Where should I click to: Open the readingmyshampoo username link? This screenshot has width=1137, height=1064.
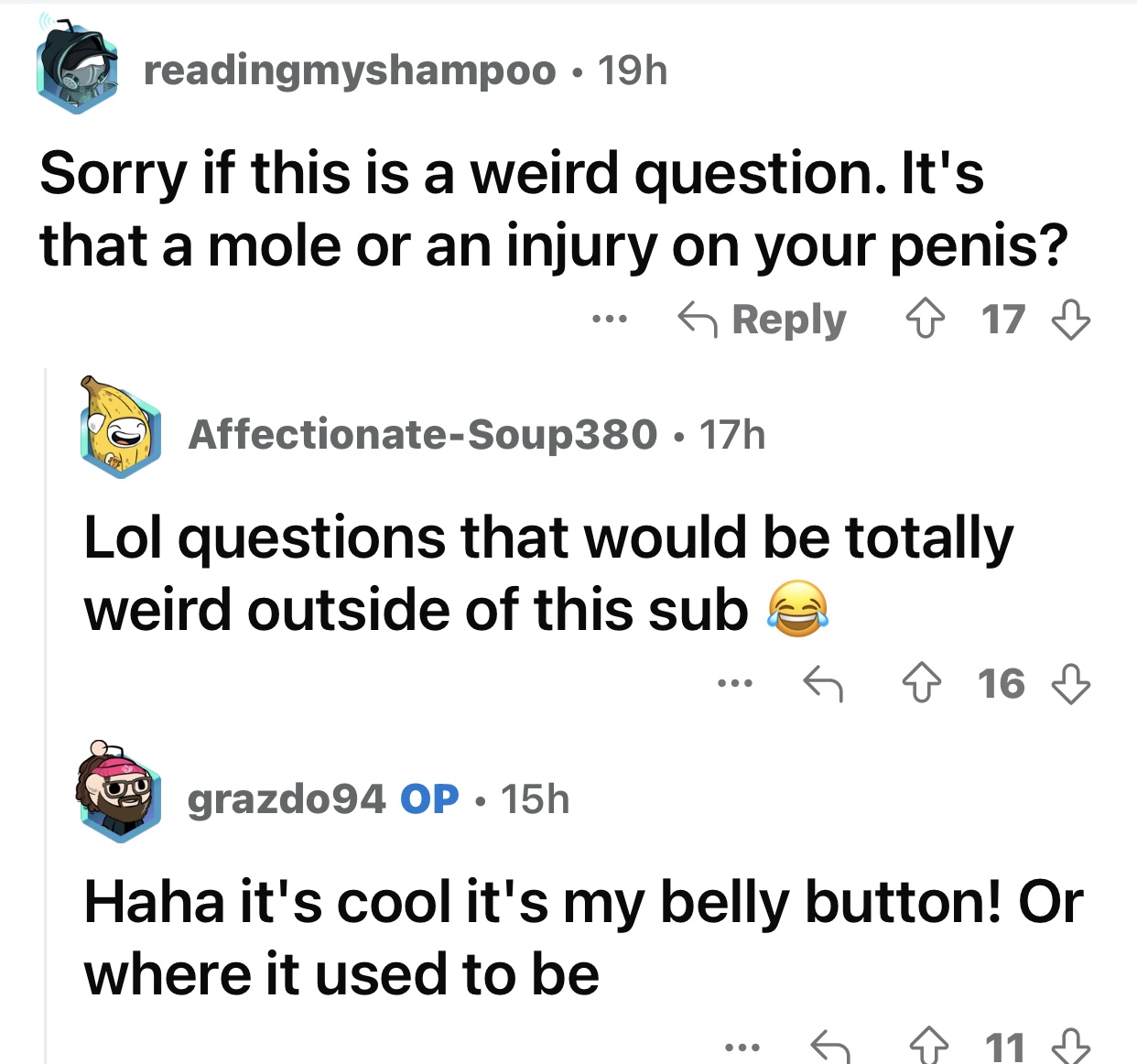(x=350, y=71)
